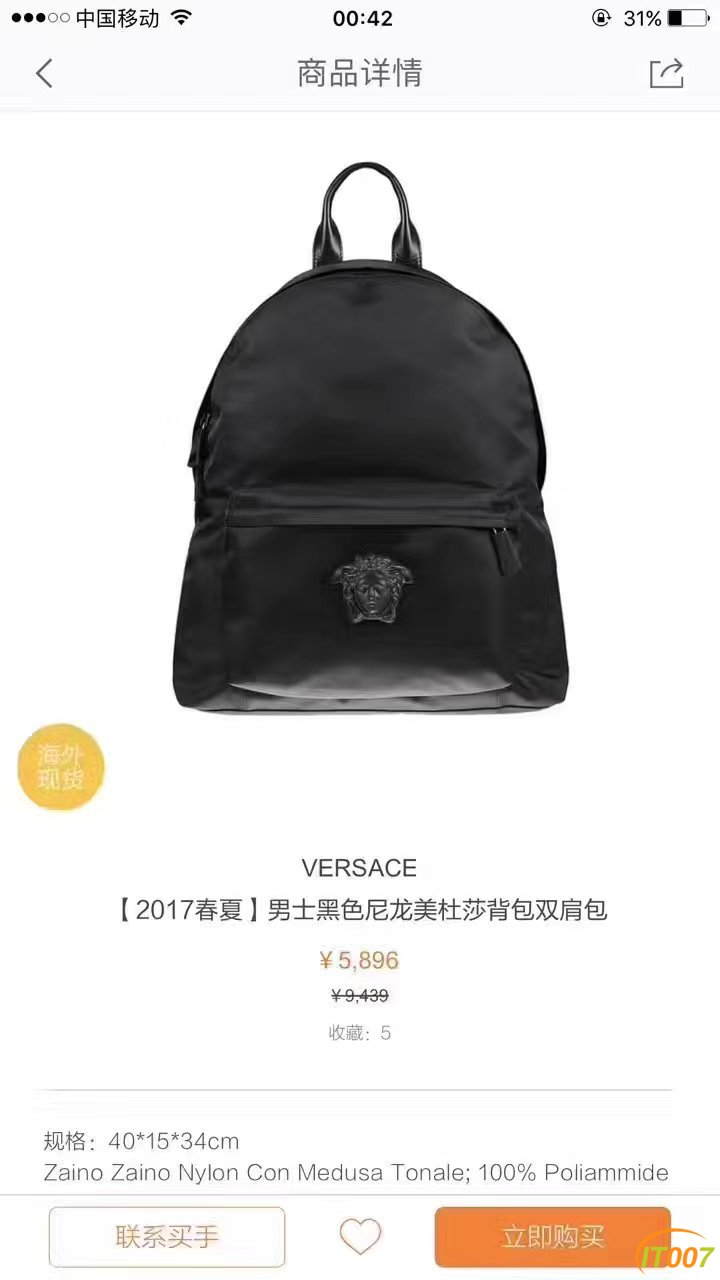The height and width of the screenshot is (1280, 720).
Task: Tap 立即购买 to buy now
Action: coord(552,1237)
